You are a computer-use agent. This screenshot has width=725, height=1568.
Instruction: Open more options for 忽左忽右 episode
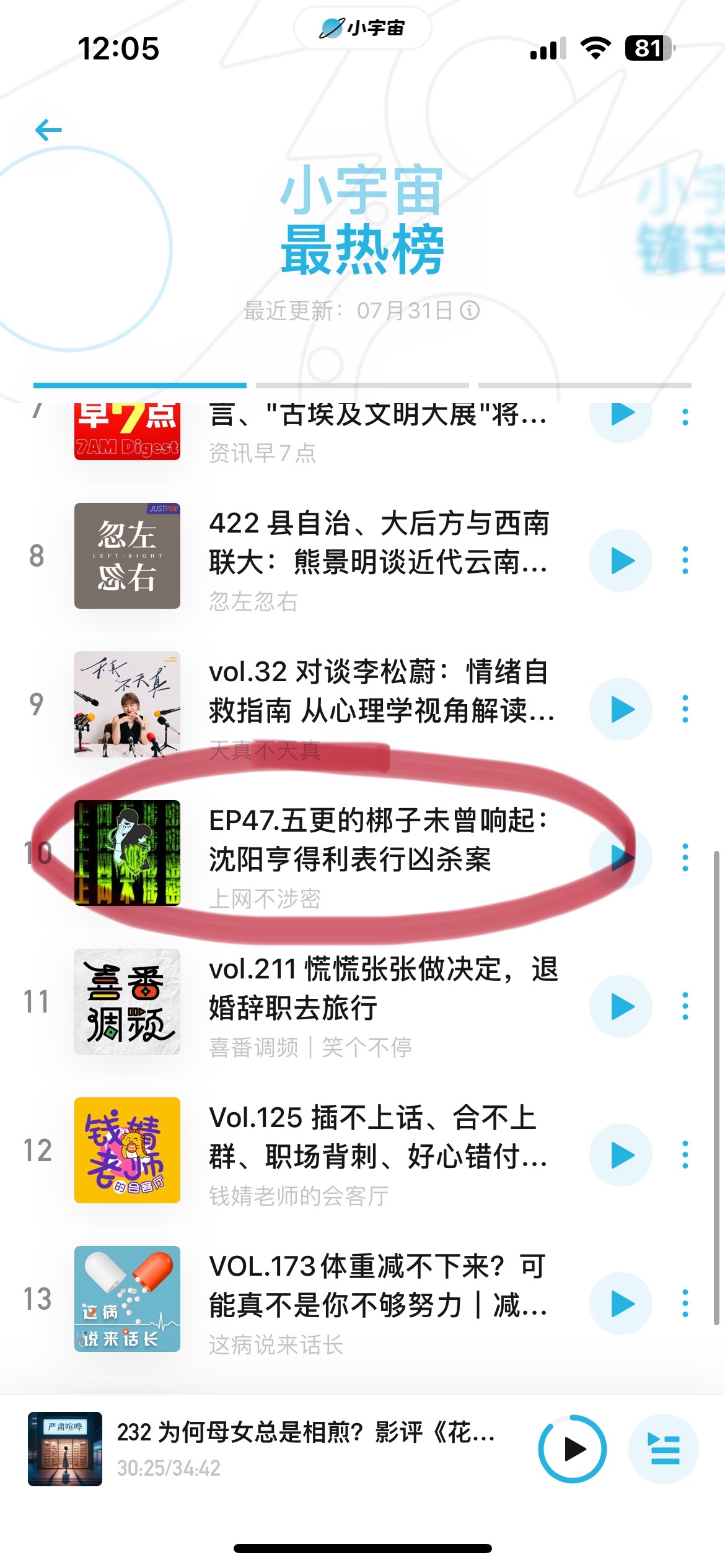point(685,560)
